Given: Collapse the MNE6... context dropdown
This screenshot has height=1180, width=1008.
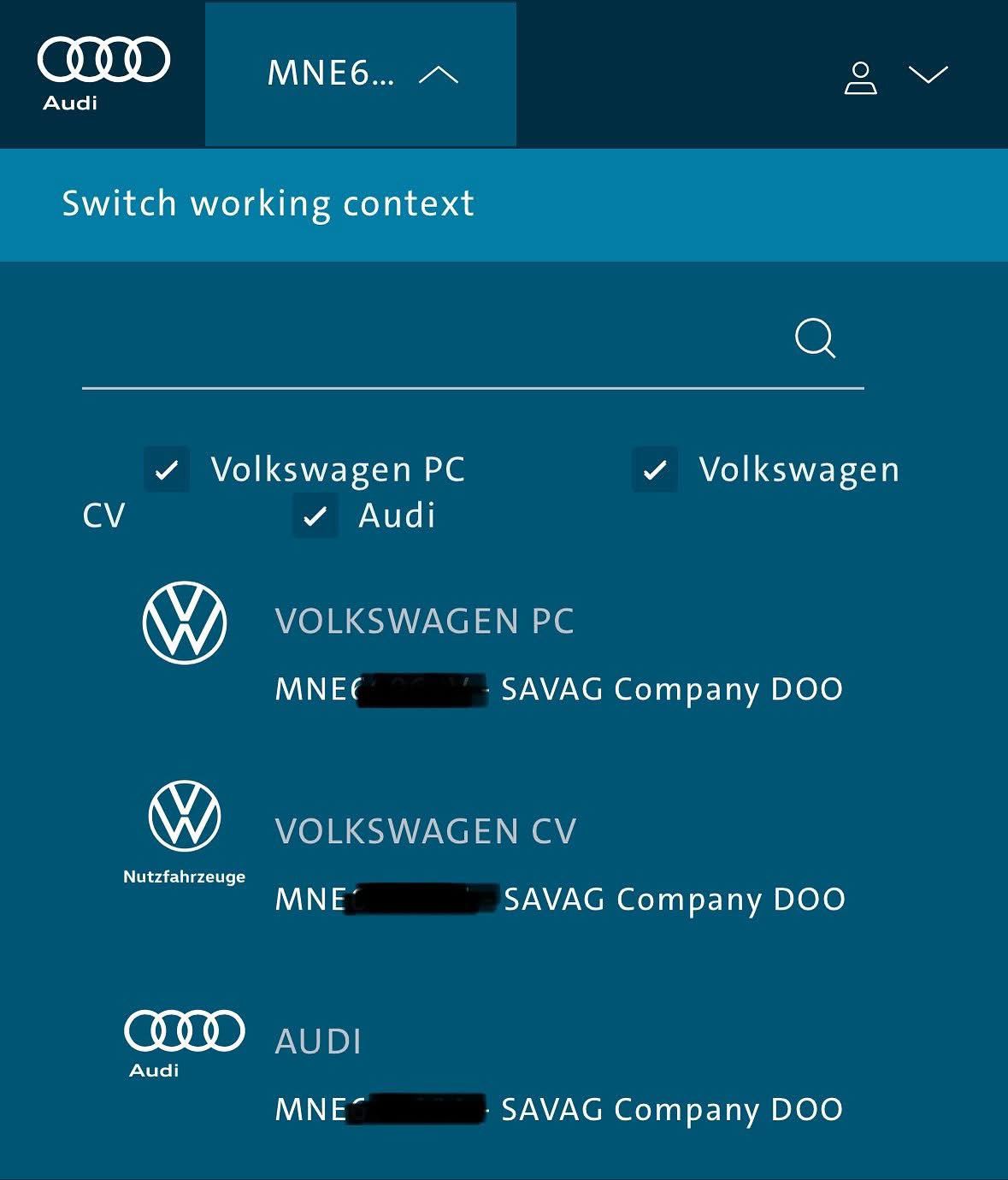Looking at the screenshot, I should [x=360, y=74].
